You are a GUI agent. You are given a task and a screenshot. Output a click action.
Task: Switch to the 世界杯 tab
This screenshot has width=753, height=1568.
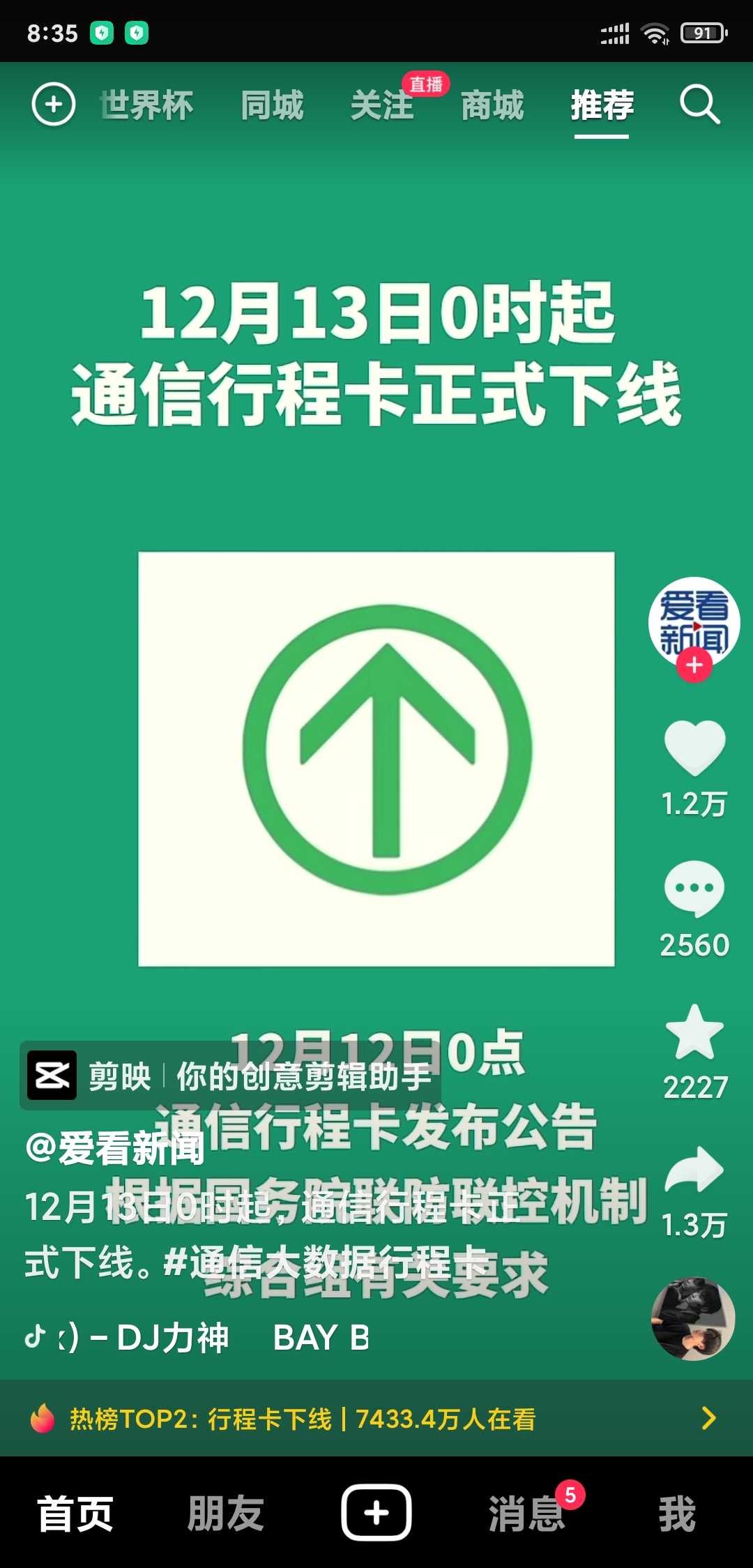click(x=146, y=105)
